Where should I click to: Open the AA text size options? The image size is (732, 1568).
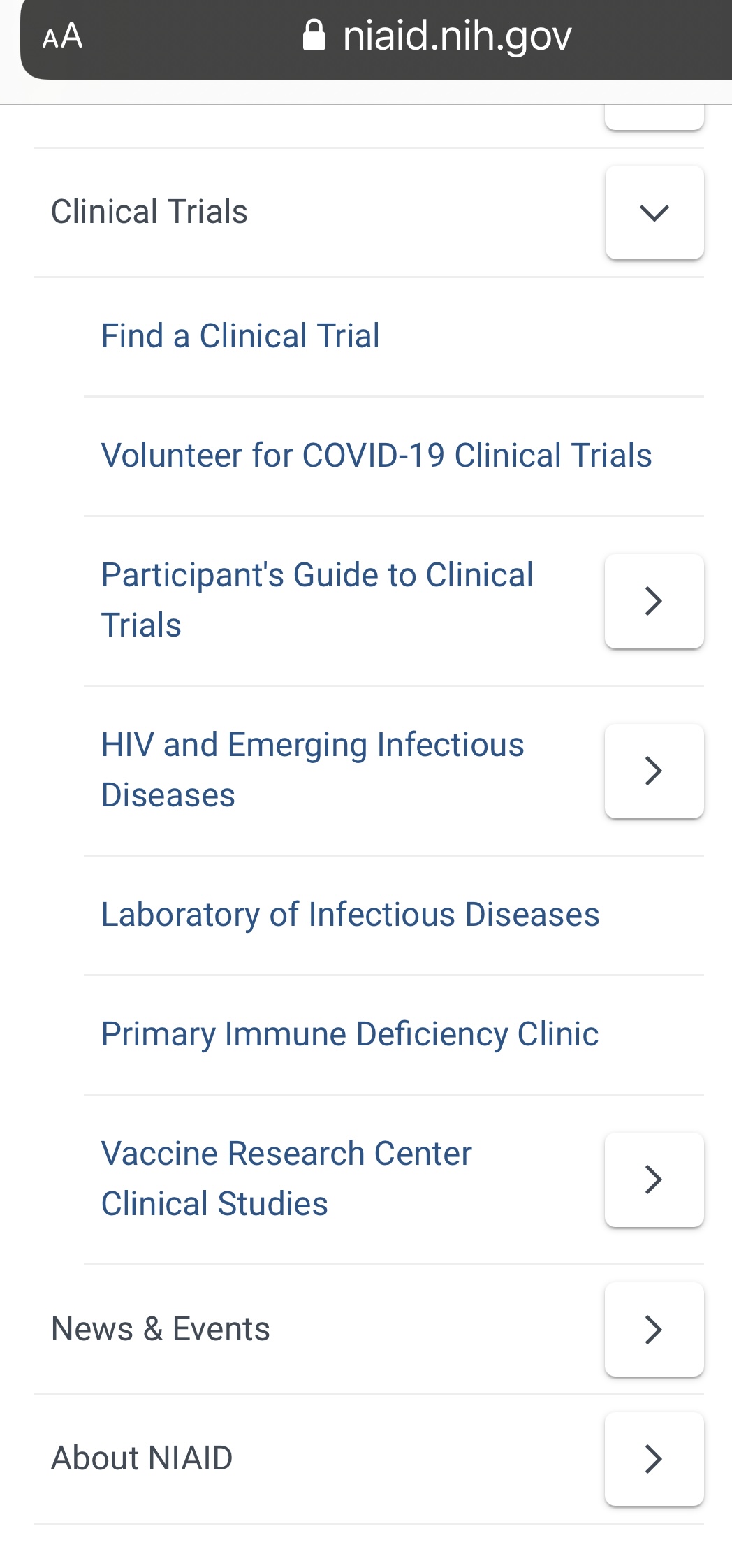[x=62, y=36]
